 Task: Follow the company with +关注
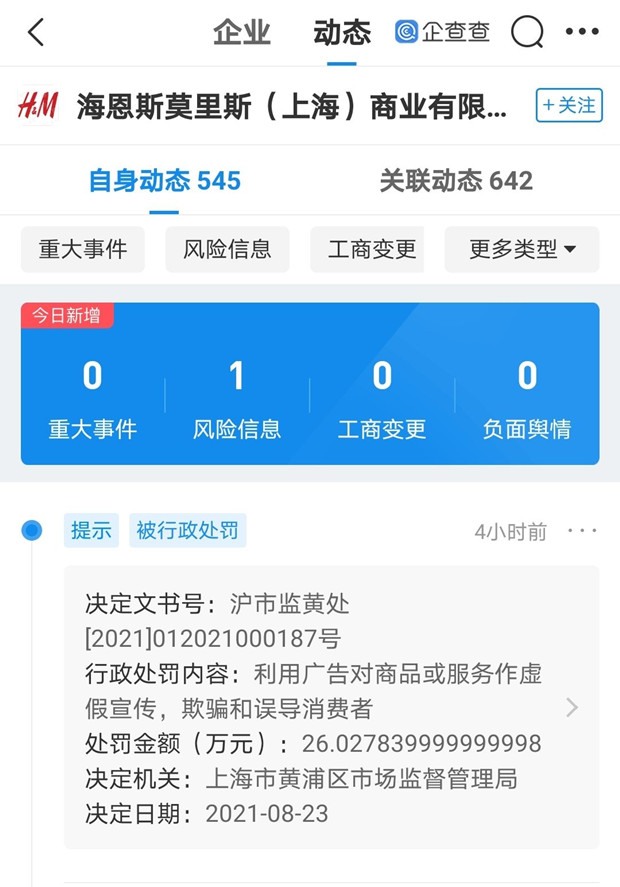point(569,105)
